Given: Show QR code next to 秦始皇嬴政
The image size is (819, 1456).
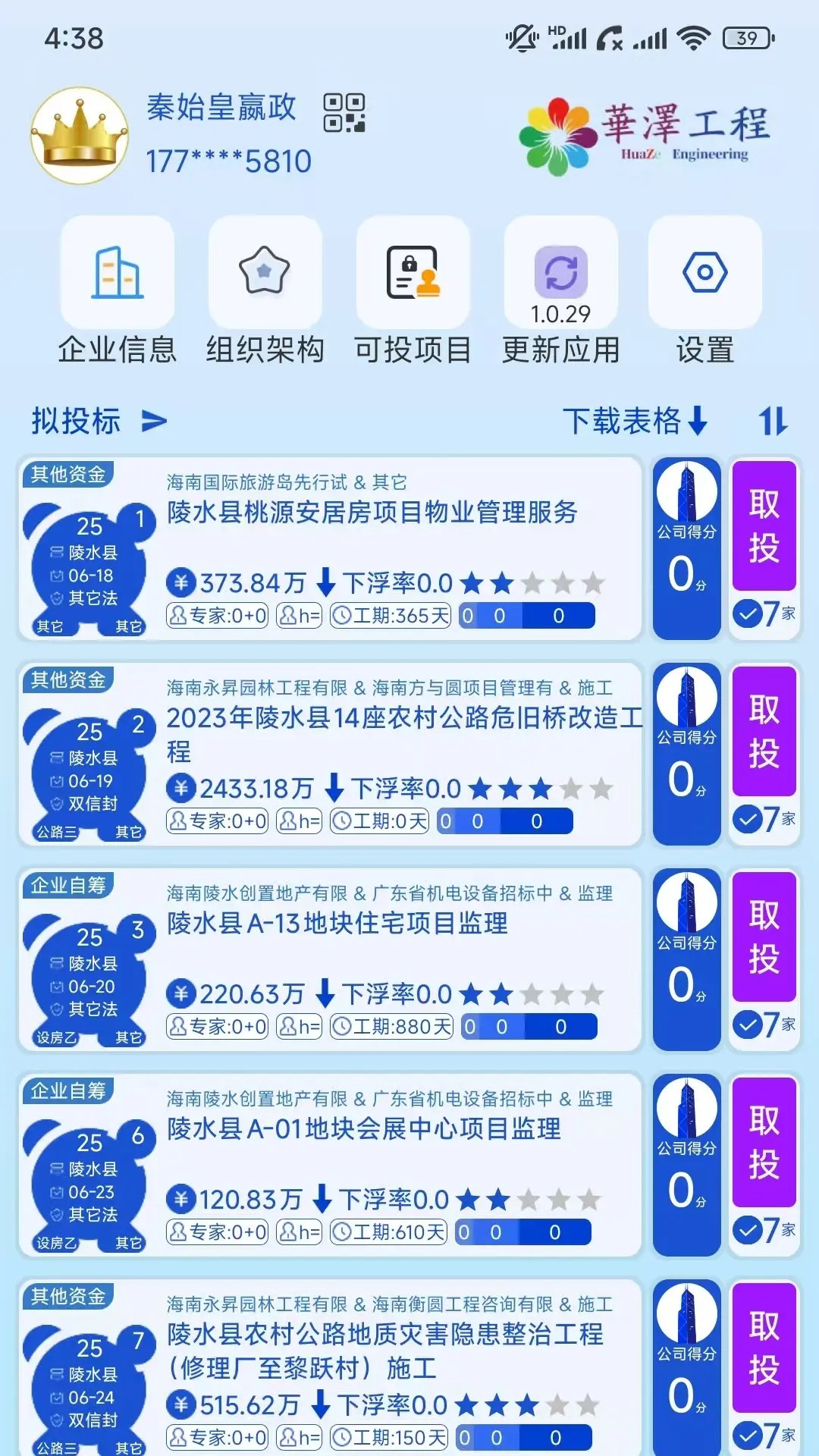Looking at the screenshot, I should point(345,114).
